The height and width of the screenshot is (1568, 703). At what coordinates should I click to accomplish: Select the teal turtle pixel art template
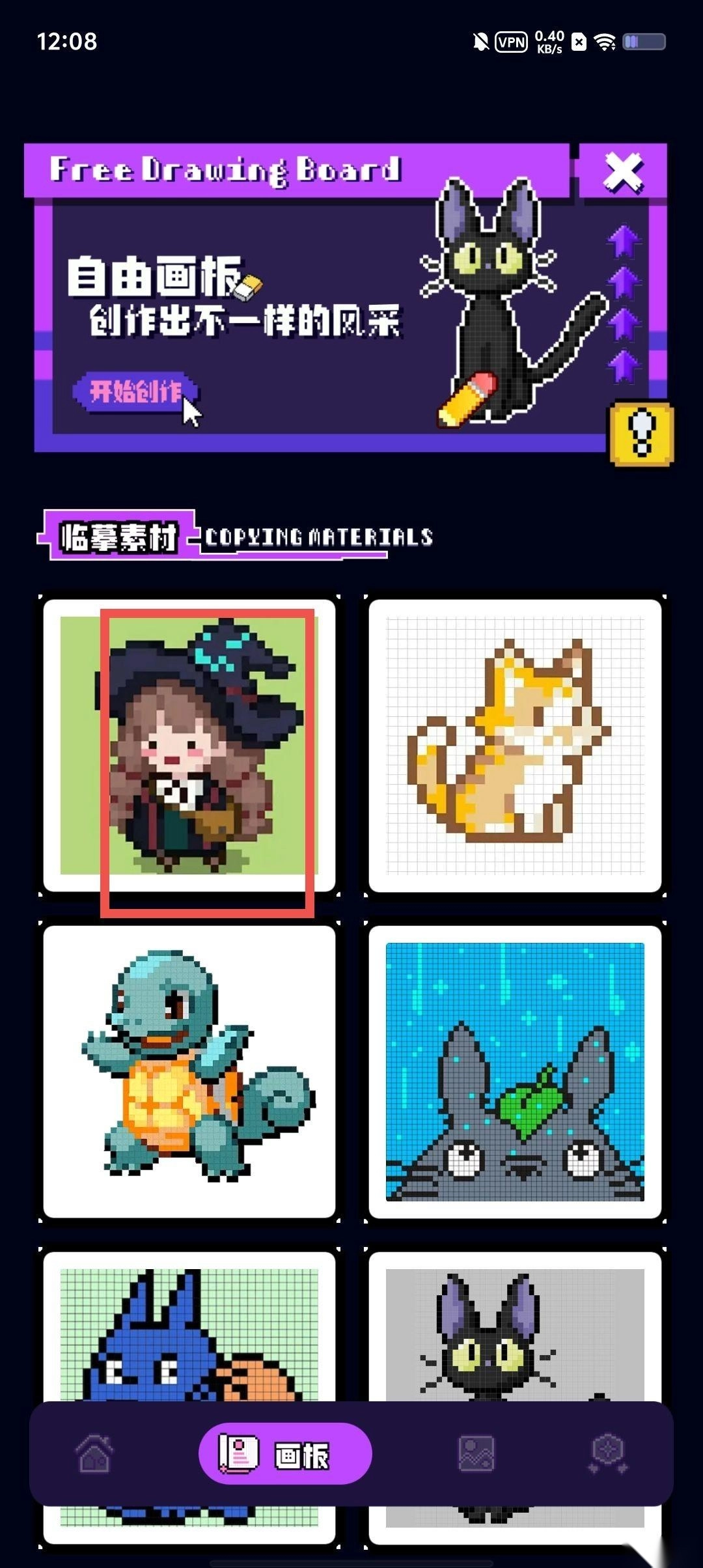189,1071
